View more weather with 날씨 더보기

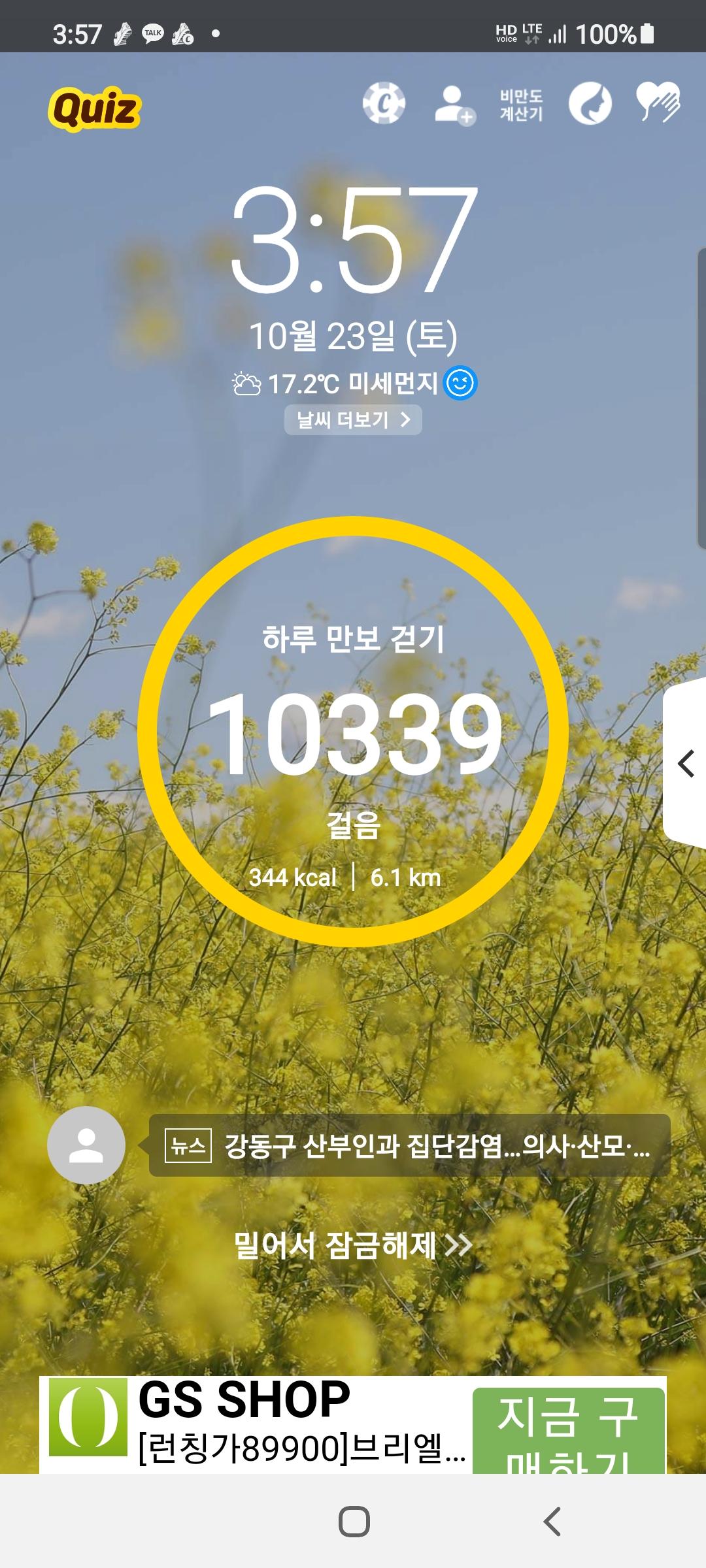point(353,419)
